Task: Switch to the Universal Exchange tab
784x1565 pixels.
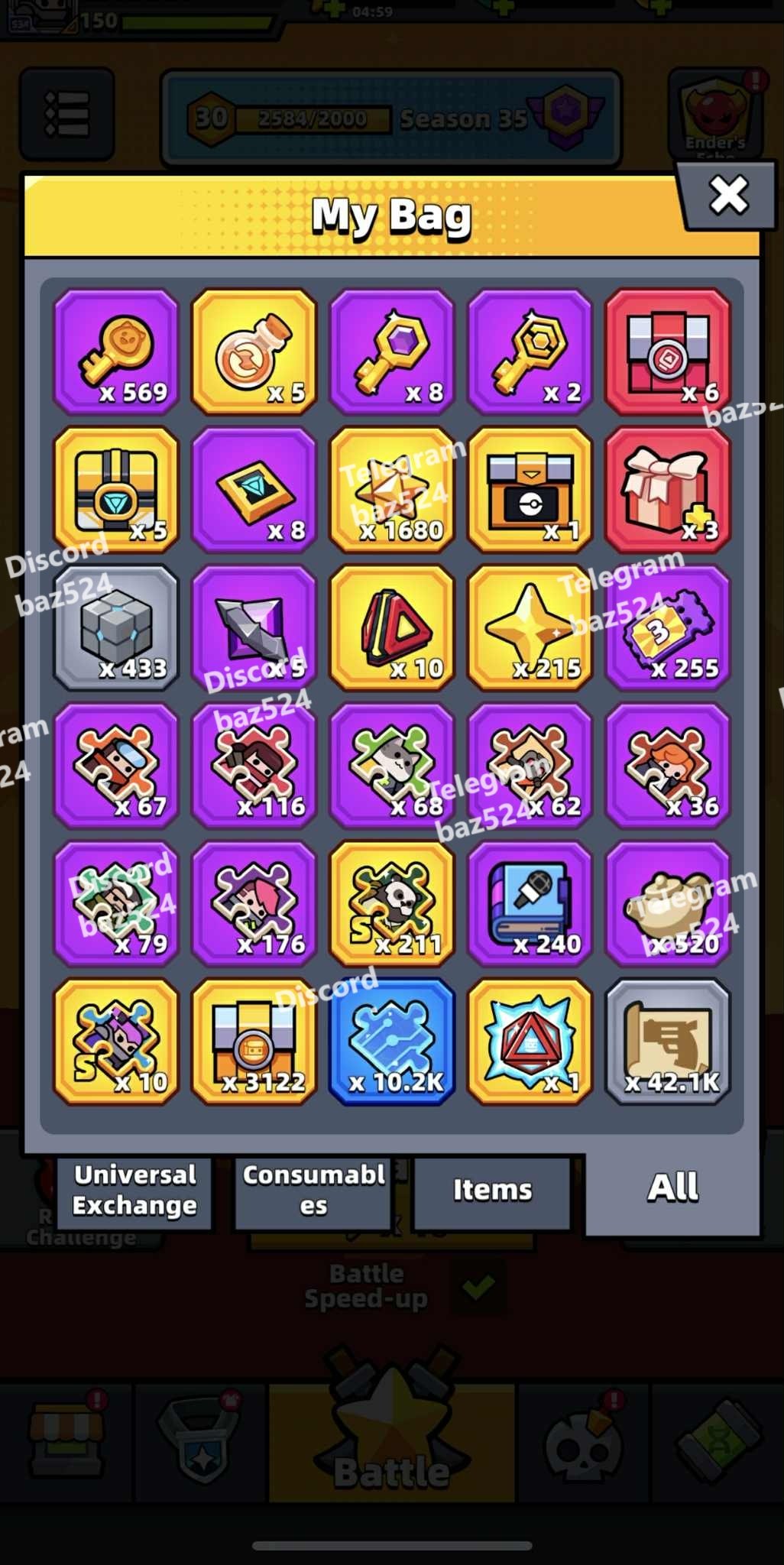Action: coord(134,1190)
